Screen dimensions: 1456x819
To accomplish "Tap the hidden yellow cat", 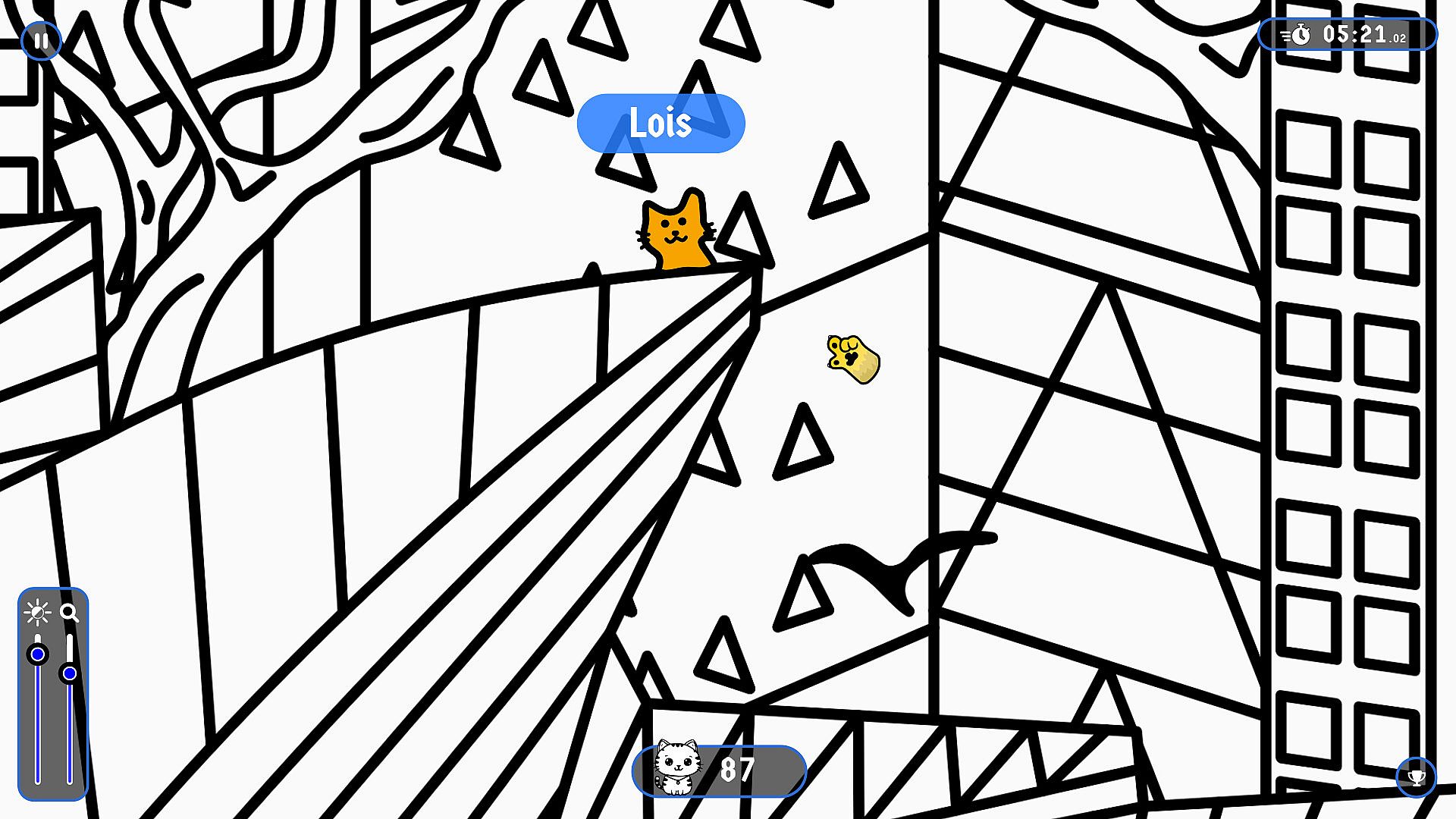I will tap(854, 359).
